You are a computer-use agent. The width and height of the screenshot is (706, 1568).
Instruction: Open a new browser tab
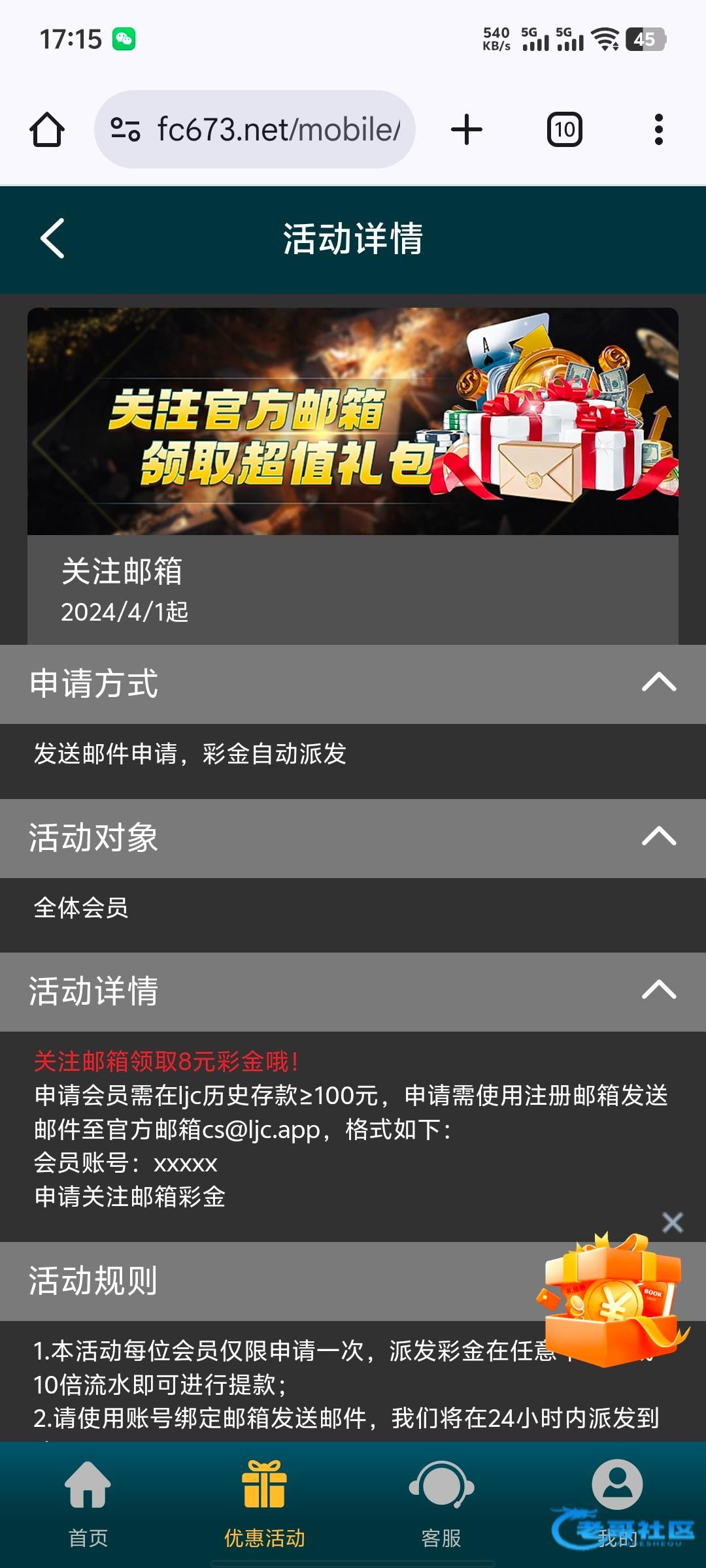click(x=467, y=129)
